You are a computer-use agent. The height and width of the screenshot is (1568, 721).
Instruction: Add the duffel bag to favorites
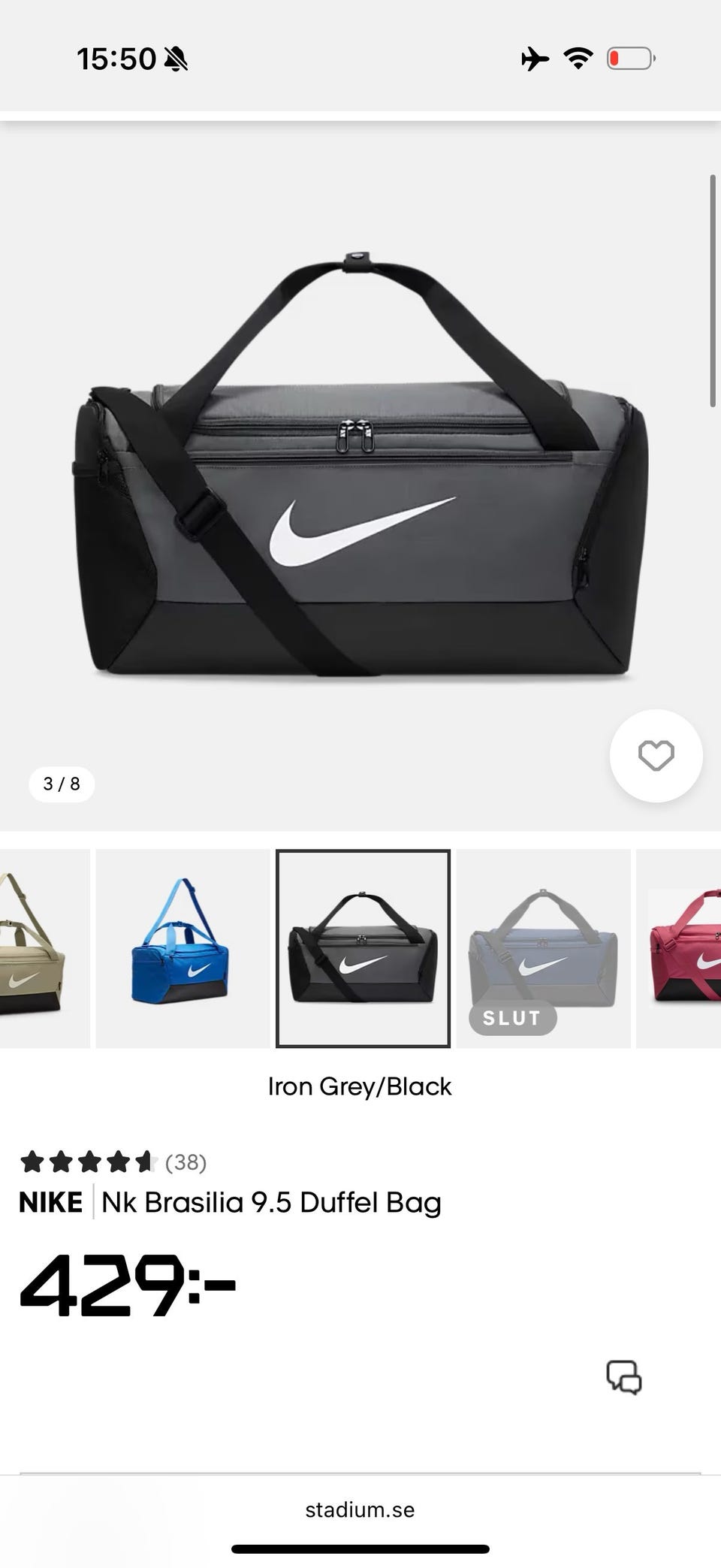pyautogui.click(x=656, y=756)
